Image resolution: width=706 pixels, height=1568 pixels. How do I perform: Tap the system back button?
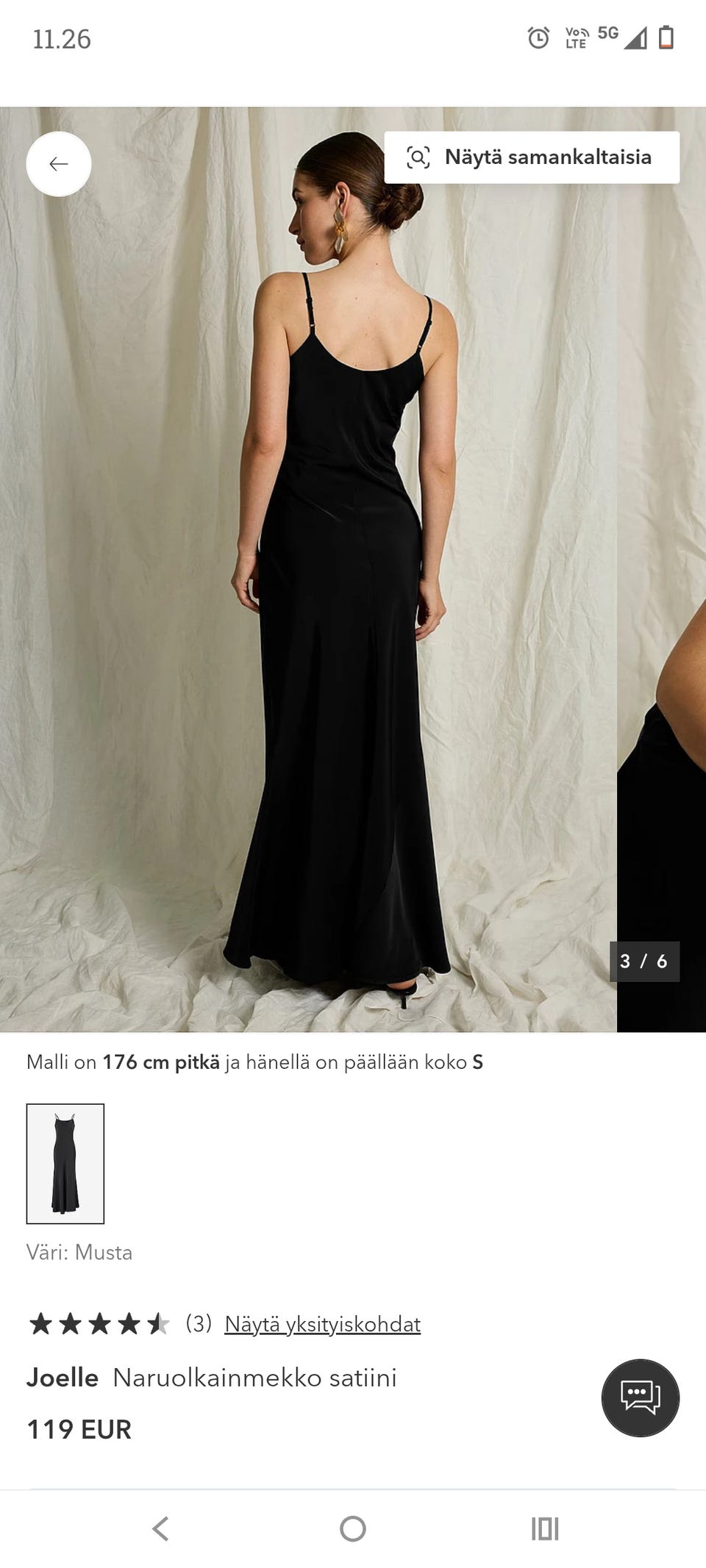click(160, 1529)
